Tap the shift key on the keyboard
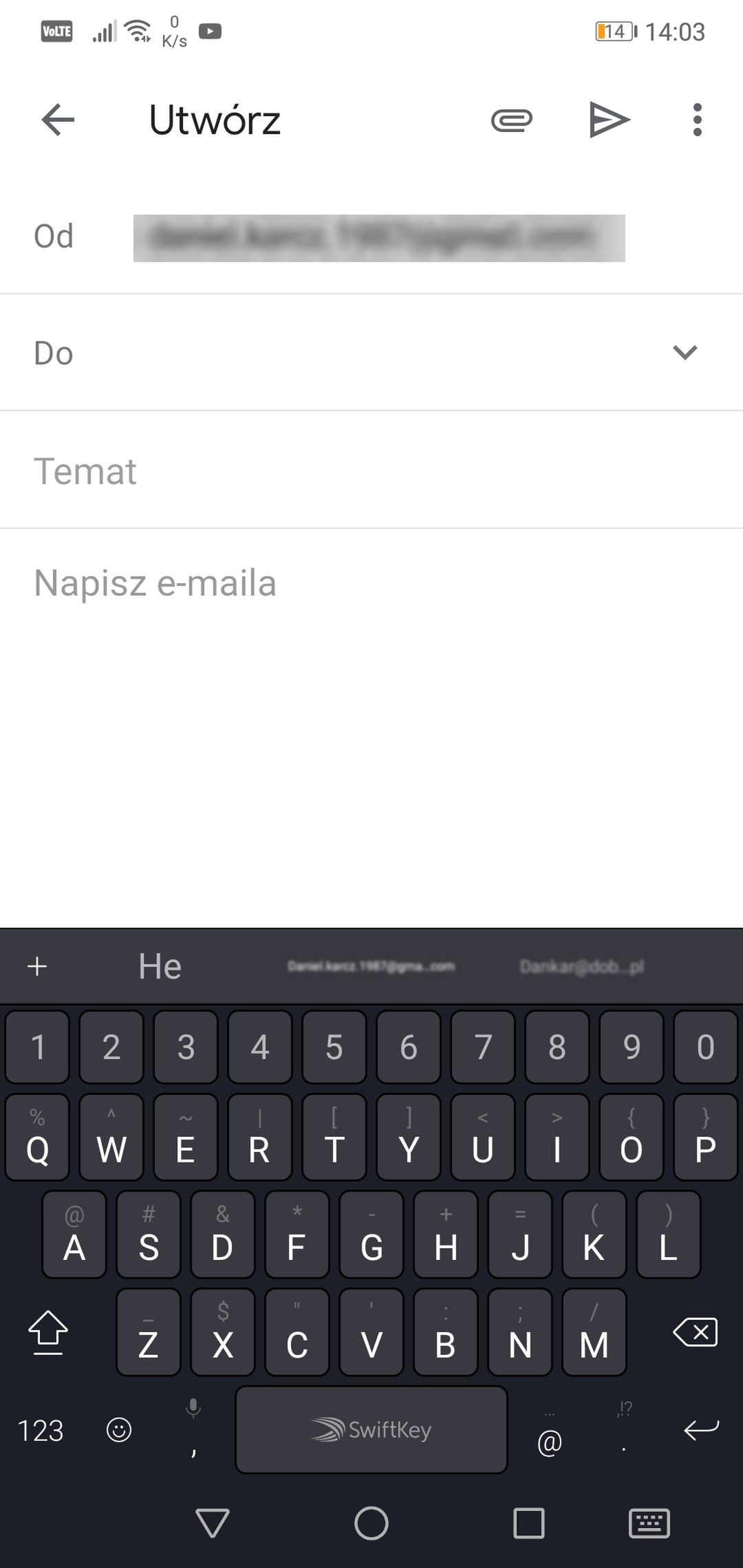 pos(48,1332)
